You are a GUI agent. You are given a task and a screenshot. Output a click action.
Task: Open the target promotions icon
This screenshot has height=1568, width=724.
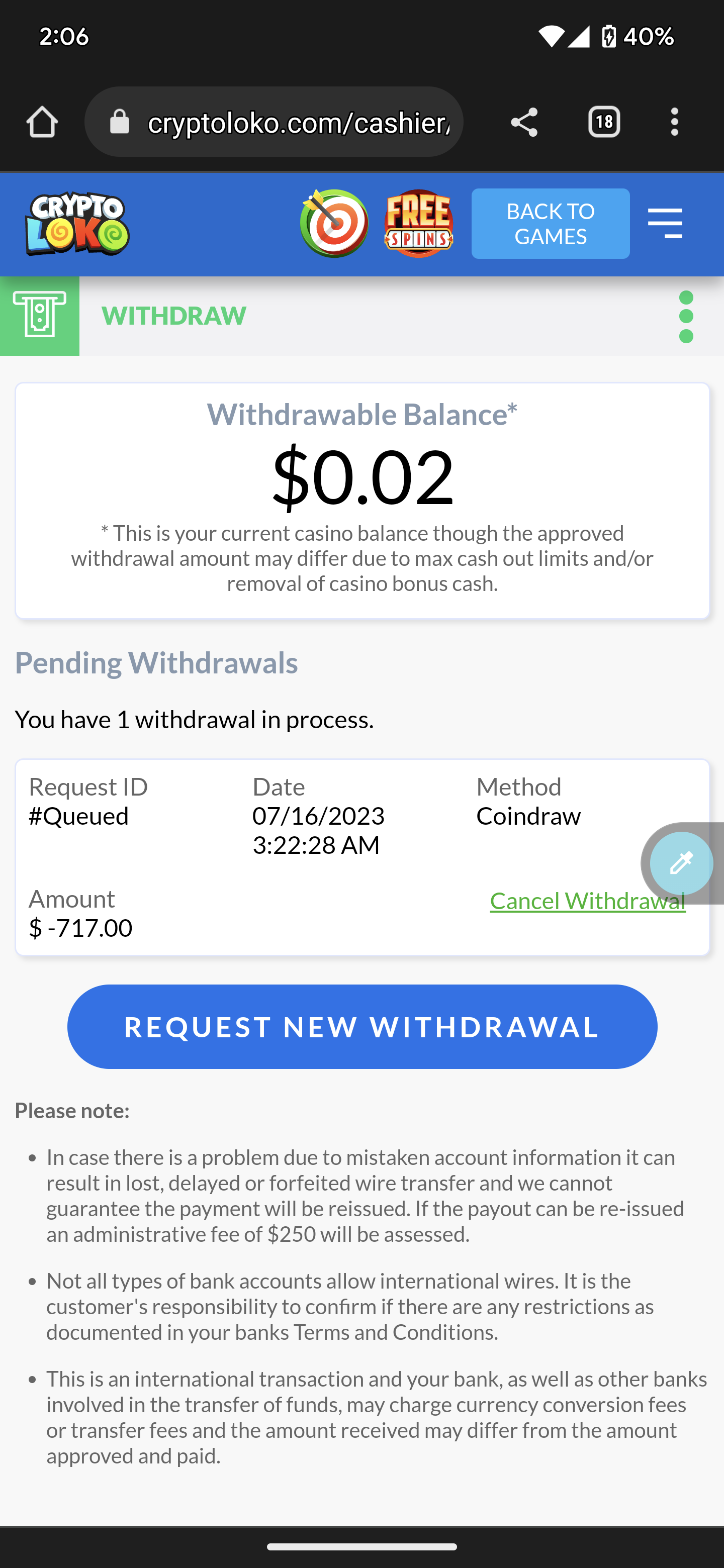coord(334,224)
